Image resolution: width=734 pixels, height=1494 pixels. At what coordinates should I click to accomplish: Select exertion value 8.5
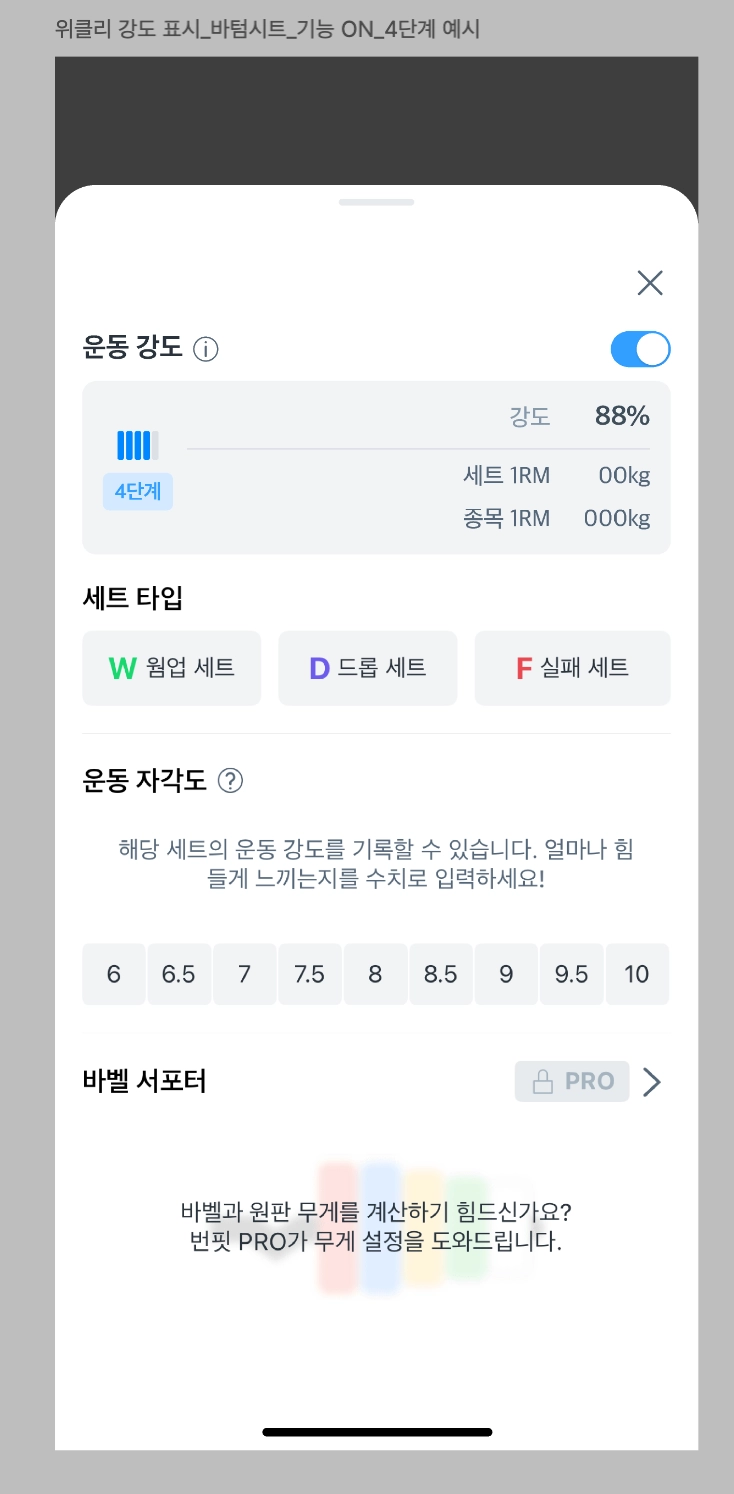tap(441, 974)
